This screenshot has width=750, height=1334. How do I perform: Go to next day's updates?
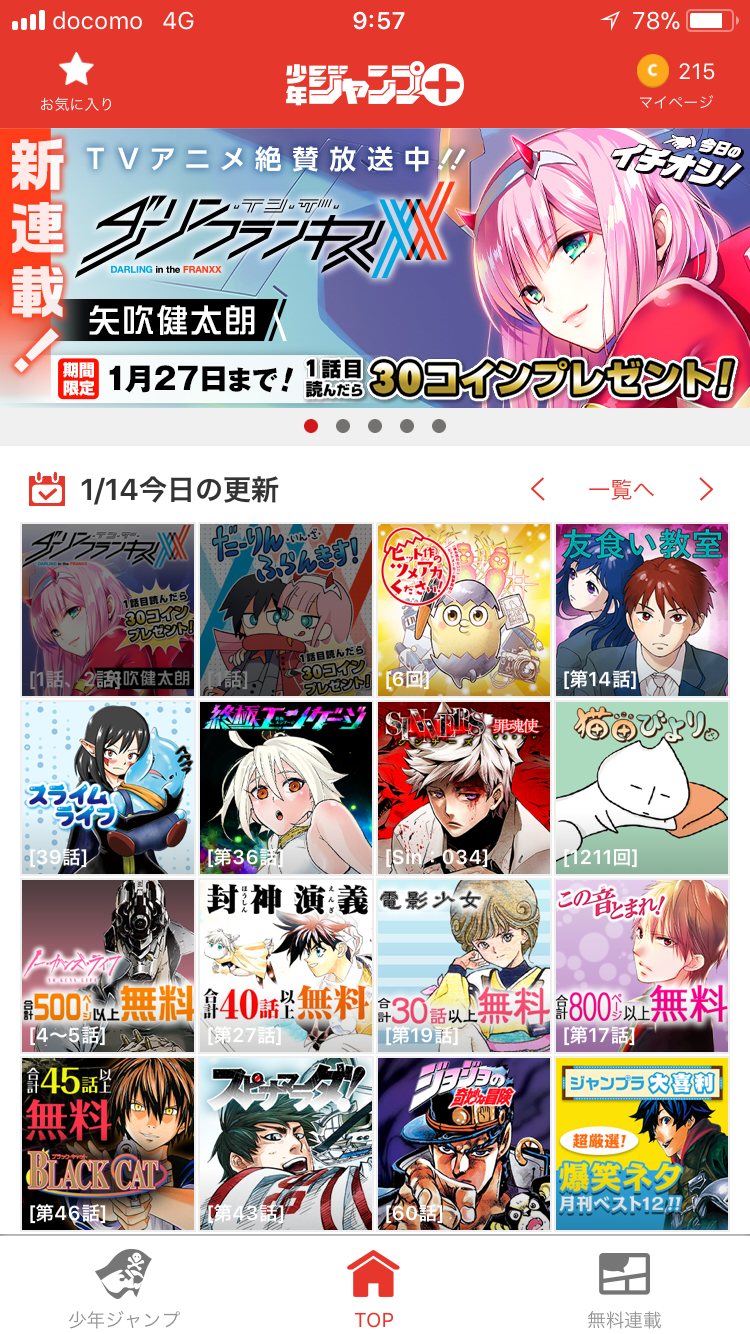pos(706,490)
